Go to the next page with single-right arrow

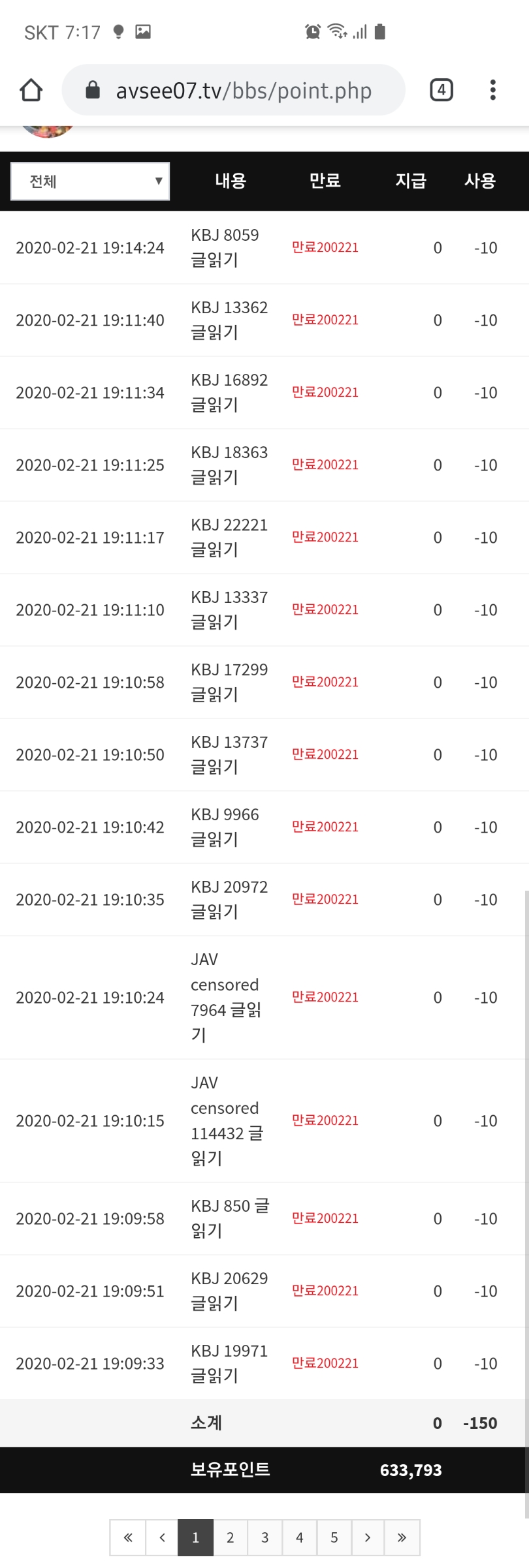coord(368,1537)
